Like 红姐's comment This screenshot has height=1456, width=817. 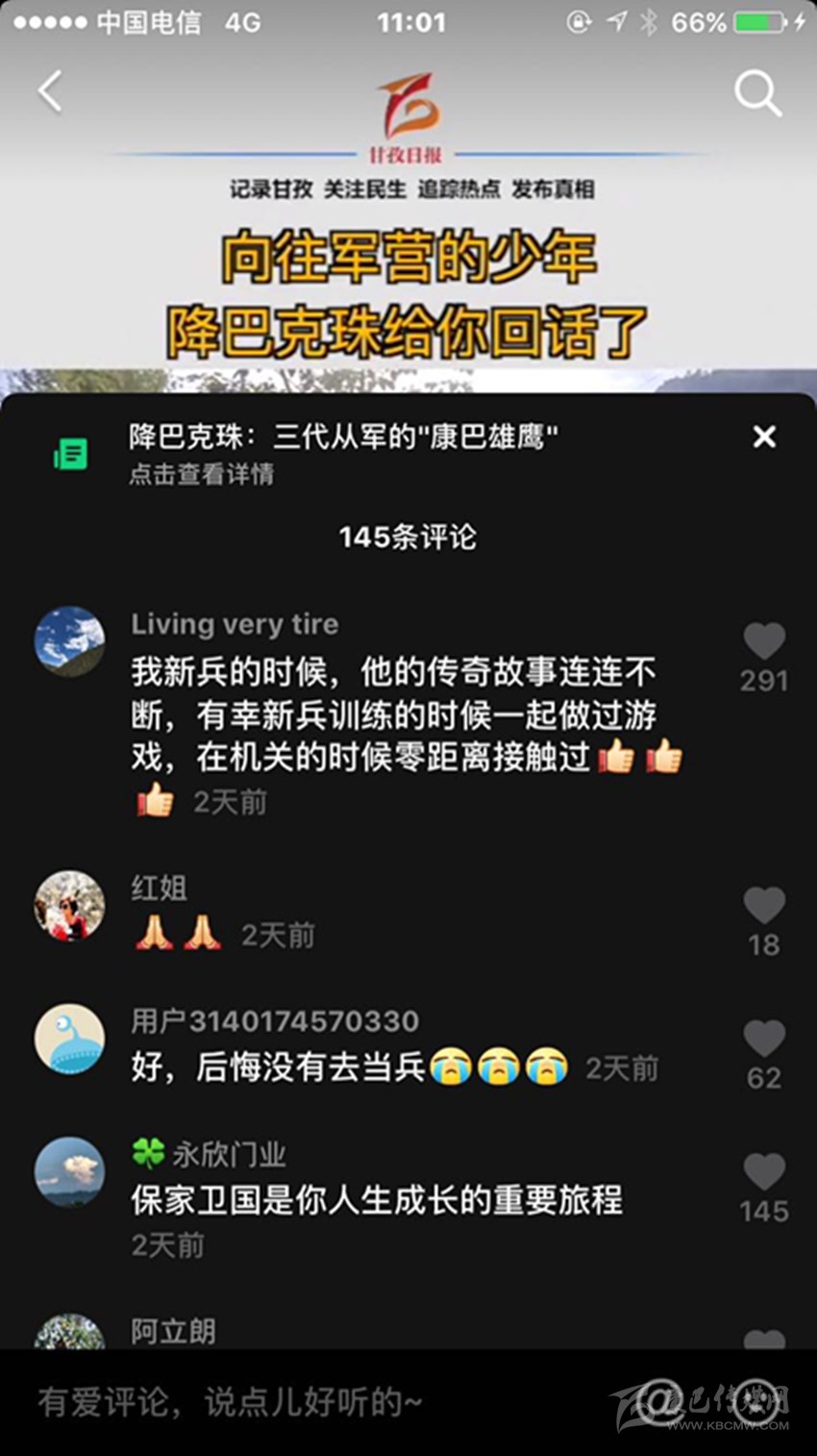764,907
